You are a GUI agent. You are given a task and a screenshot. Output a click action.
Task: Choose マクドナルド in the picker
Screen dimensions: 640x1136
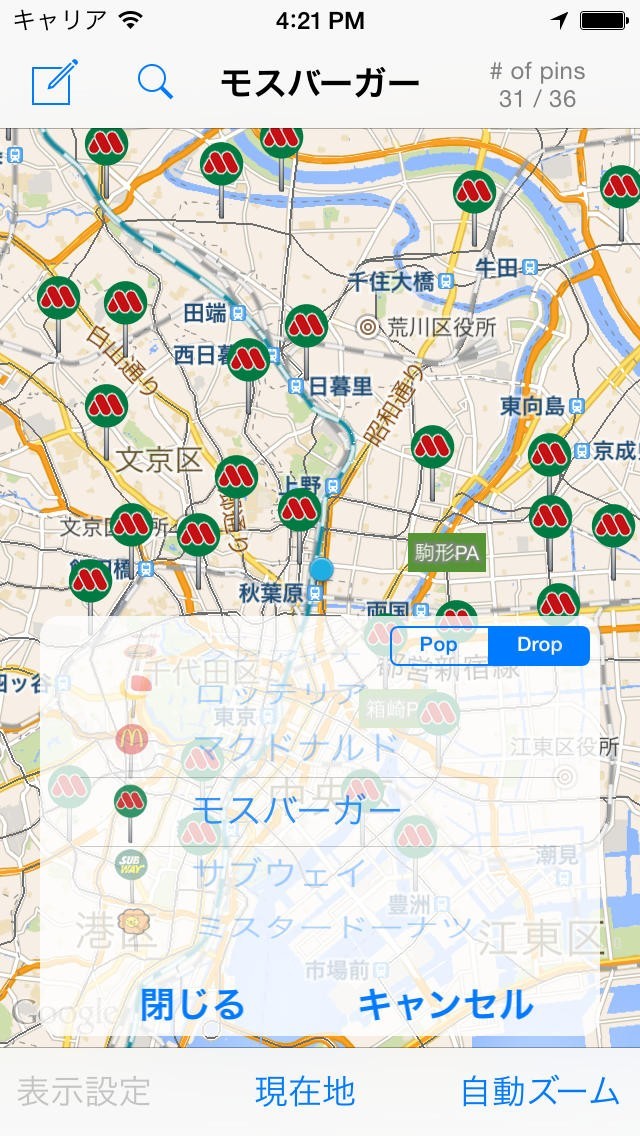point(297,746)
